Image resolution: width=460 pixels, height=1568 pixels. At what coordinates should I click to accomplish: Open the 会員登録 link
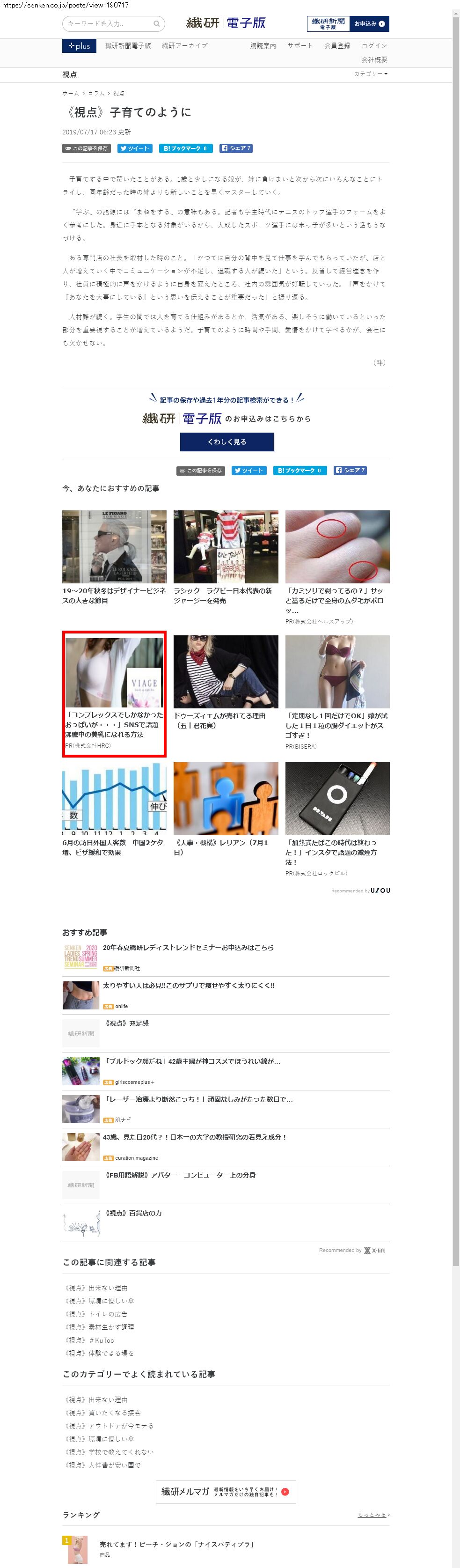337,46
